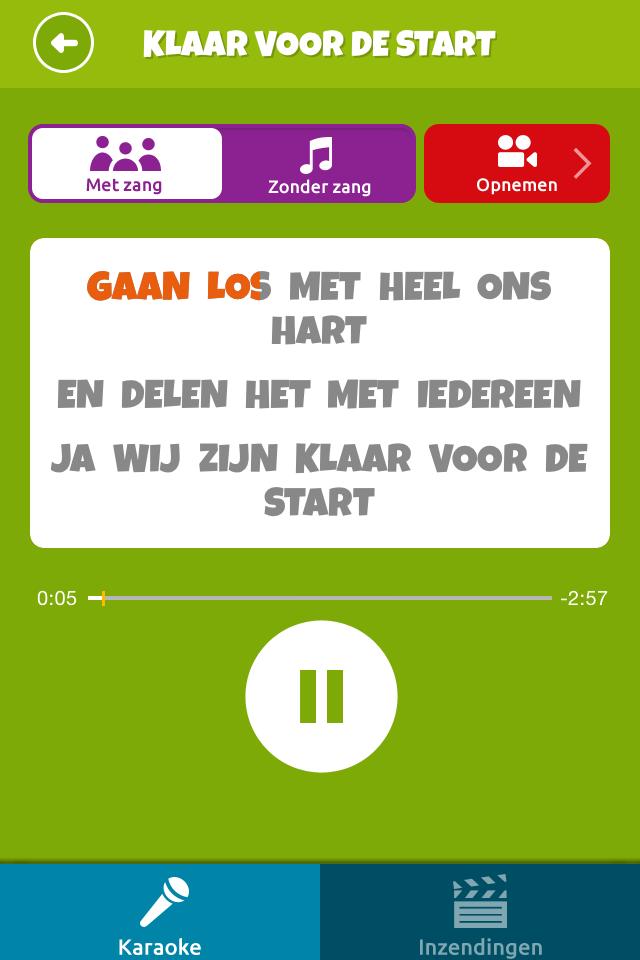
Task: Switch to Zonder zang mode
Action: pyautogui.click(x=319, y=164)
